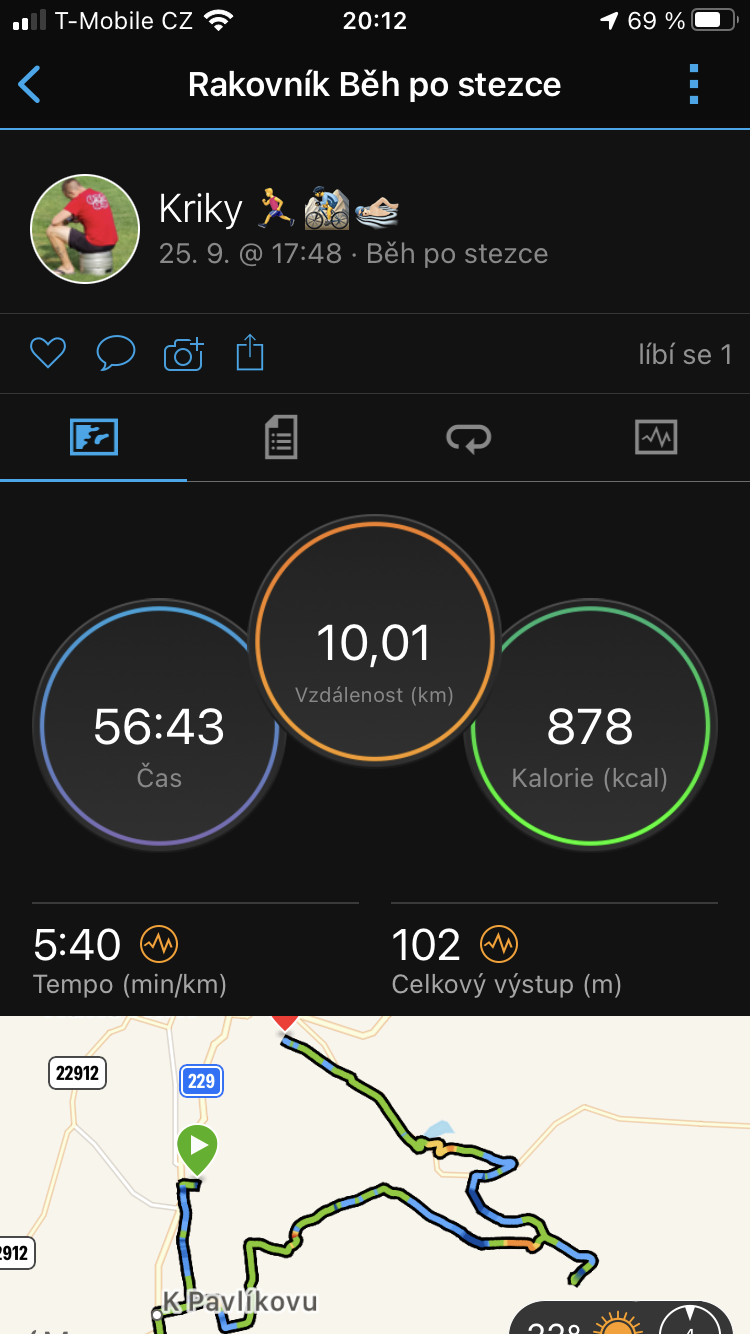Tap the insight icon next to Tempo 5:40
750x1334 pixels.
pyautogui.click(x=158, y=943)
